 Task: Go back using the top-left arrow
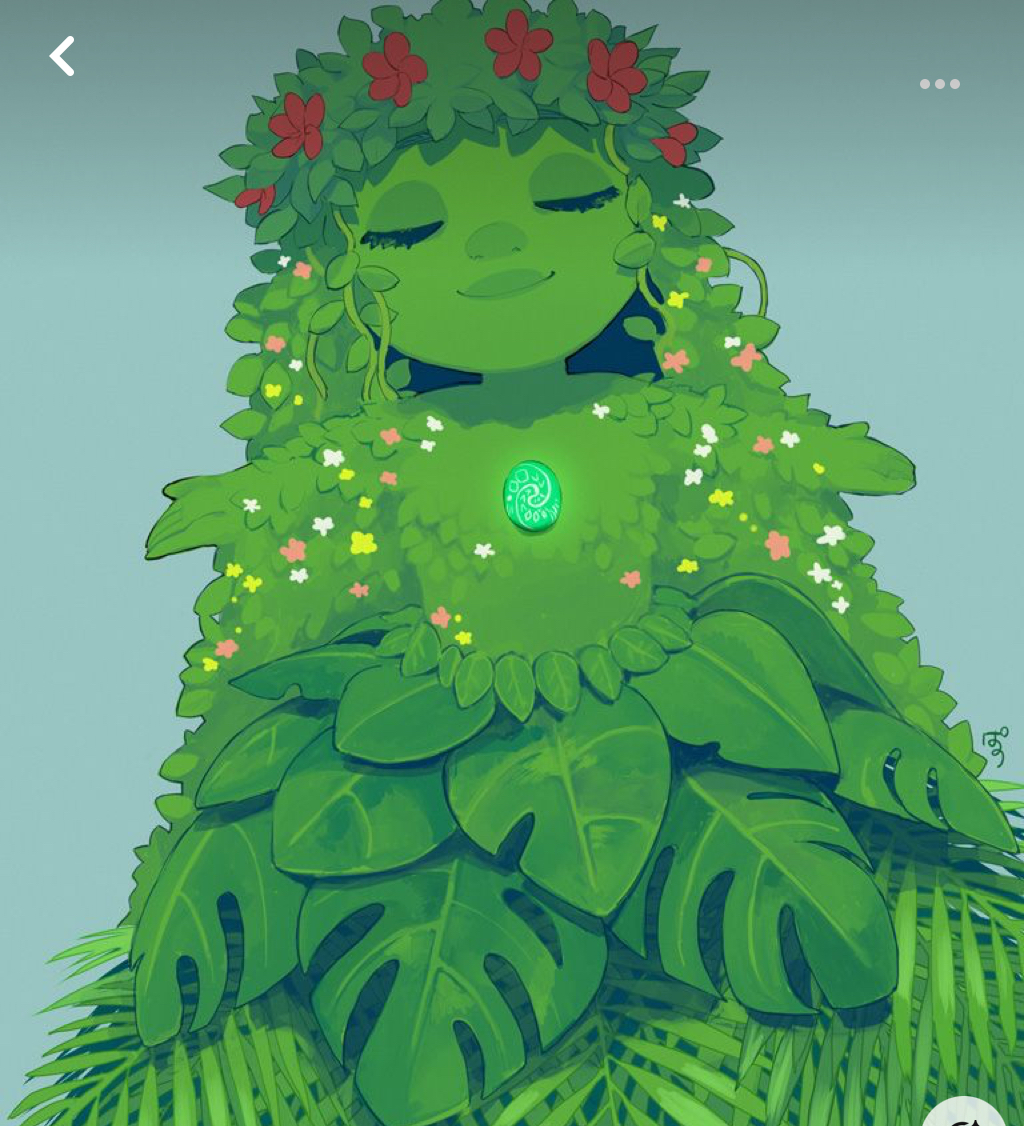62,56
